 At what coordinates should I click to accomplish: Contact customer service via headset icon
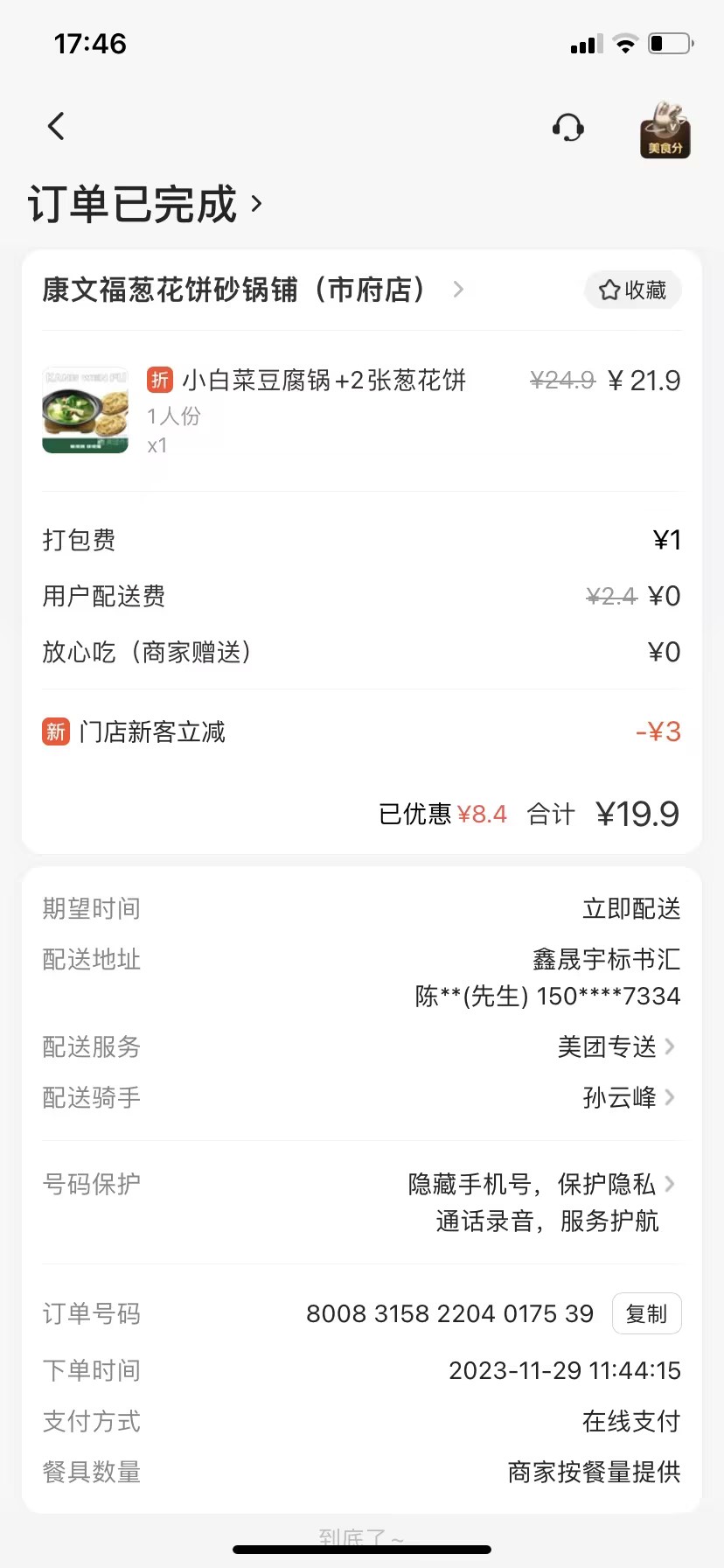click(x=568, y=128)
